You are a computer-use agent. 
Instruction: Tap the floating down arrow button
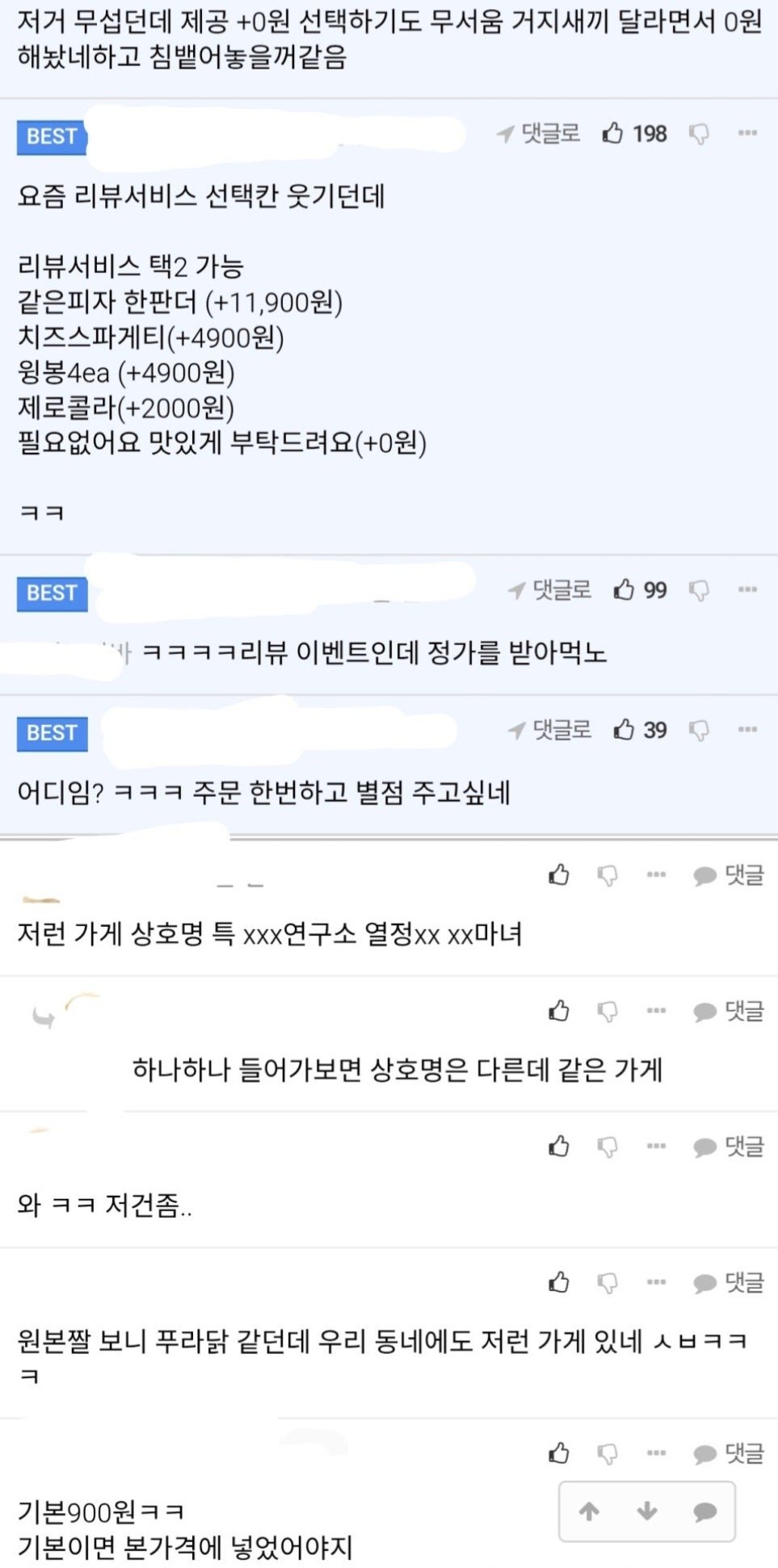pos(647,1511)
